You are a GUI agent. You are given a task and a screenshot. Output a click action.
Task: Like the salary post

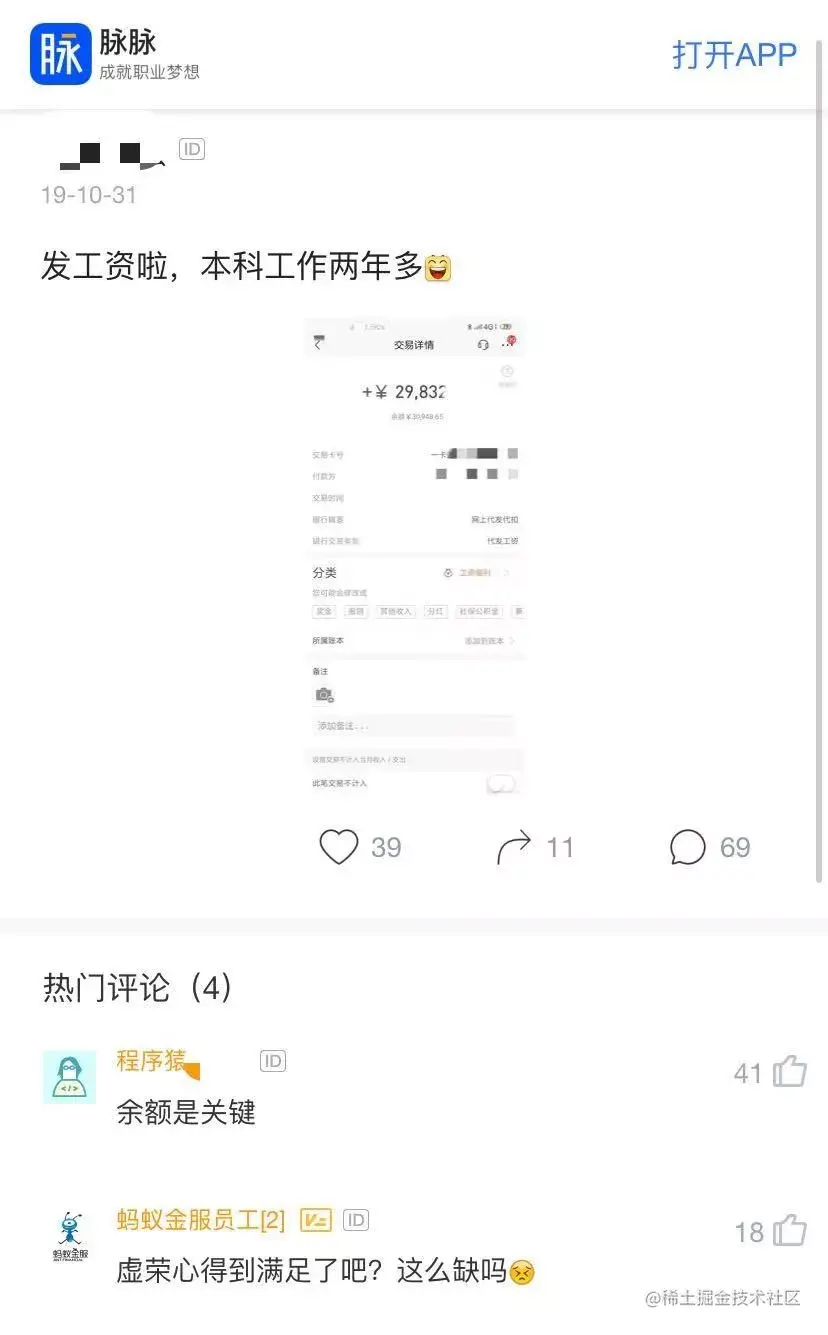coord(339,847)
